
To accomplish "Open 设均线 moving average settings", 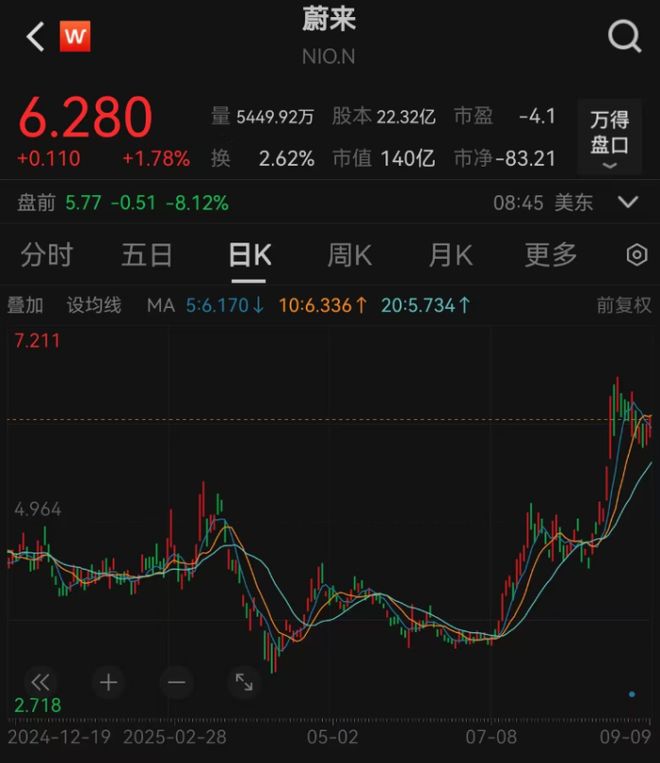I will click(x=94, y=305).
